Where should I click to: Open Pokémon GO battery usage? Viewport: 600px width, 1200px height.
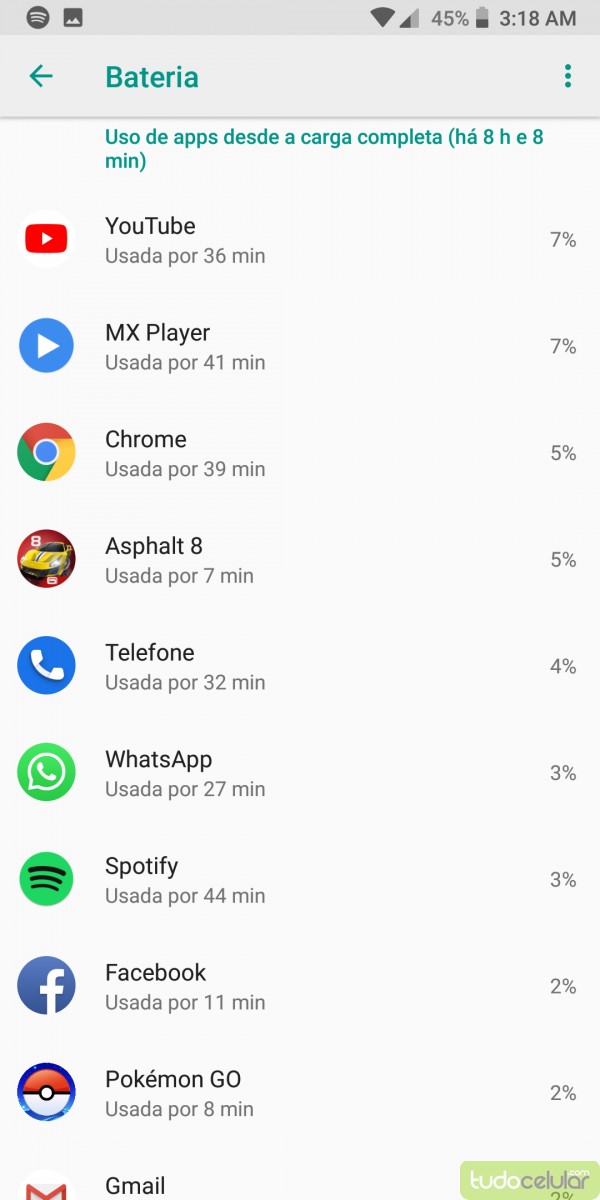coord(300,1093)
